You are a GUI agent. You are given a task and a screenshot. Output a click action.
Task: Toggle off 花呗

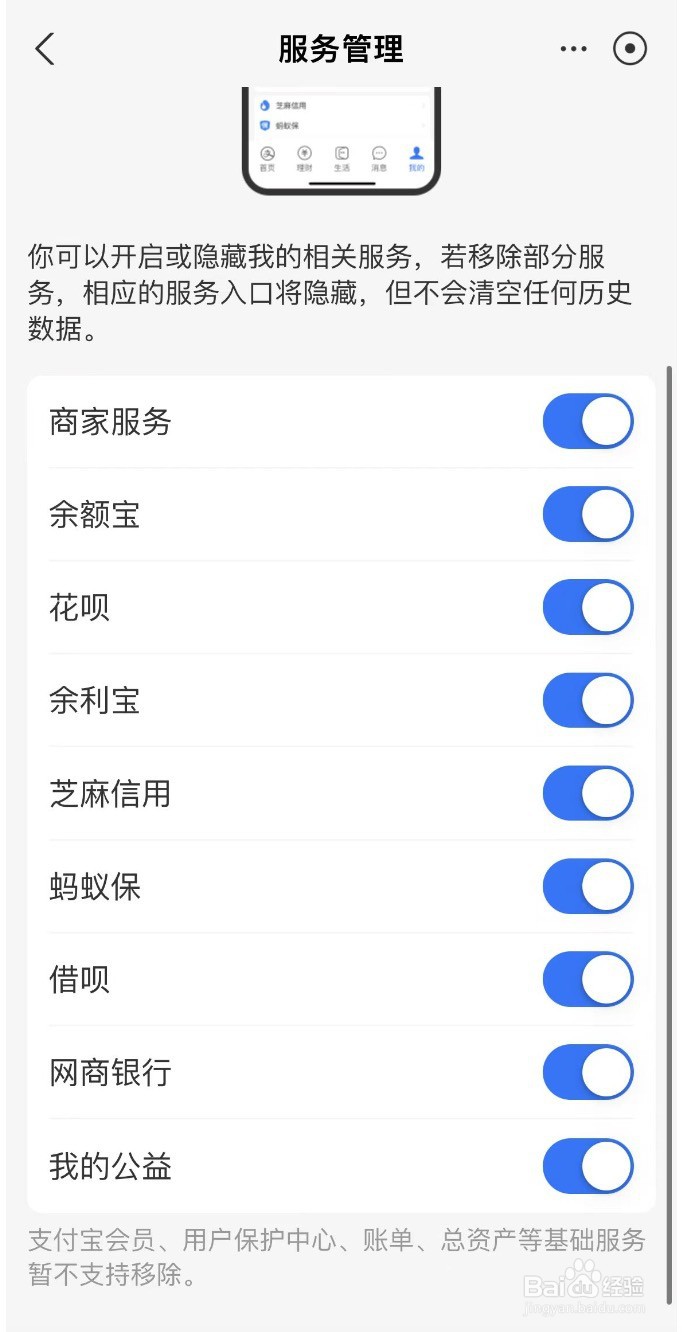[588, 607]
